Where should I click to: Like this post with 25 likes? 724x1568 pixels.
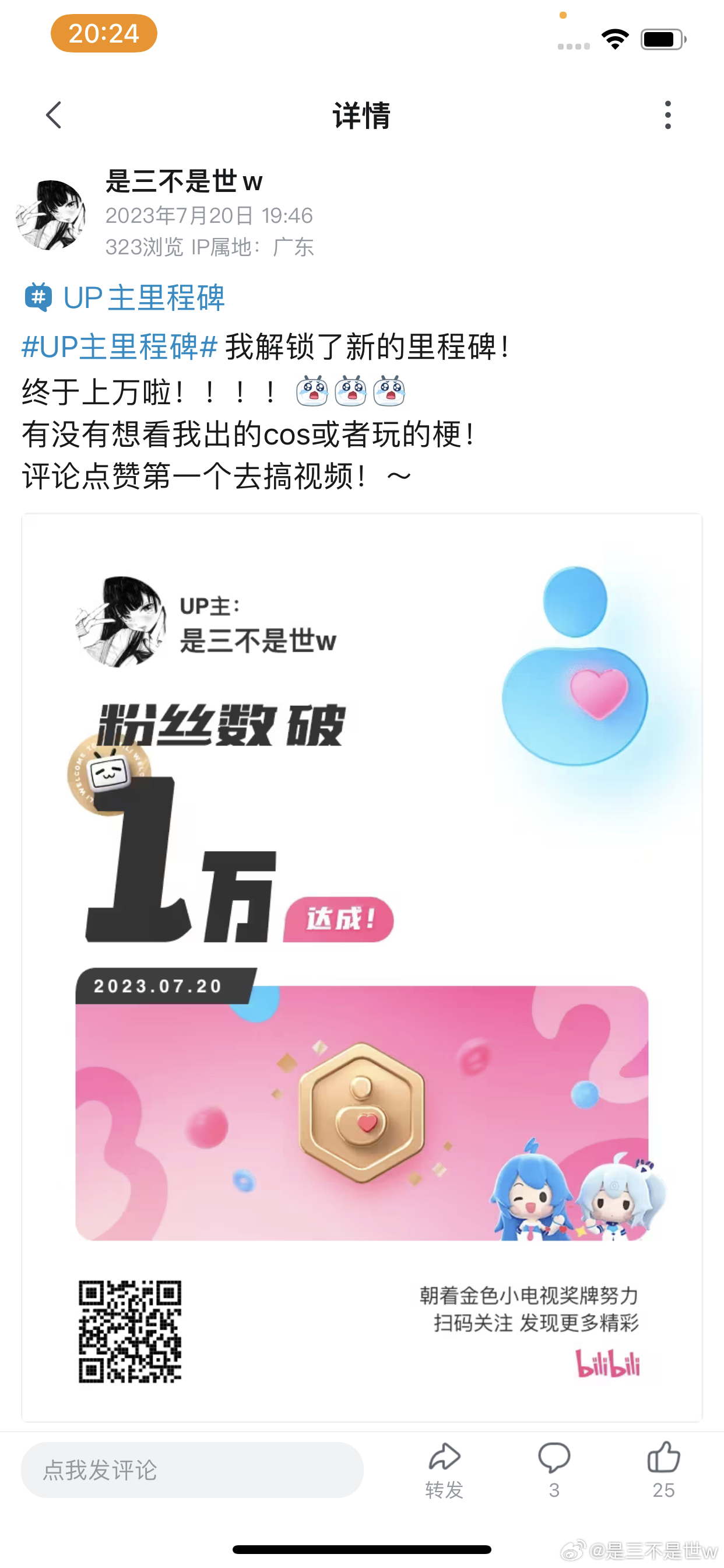tap(663, 1469)
